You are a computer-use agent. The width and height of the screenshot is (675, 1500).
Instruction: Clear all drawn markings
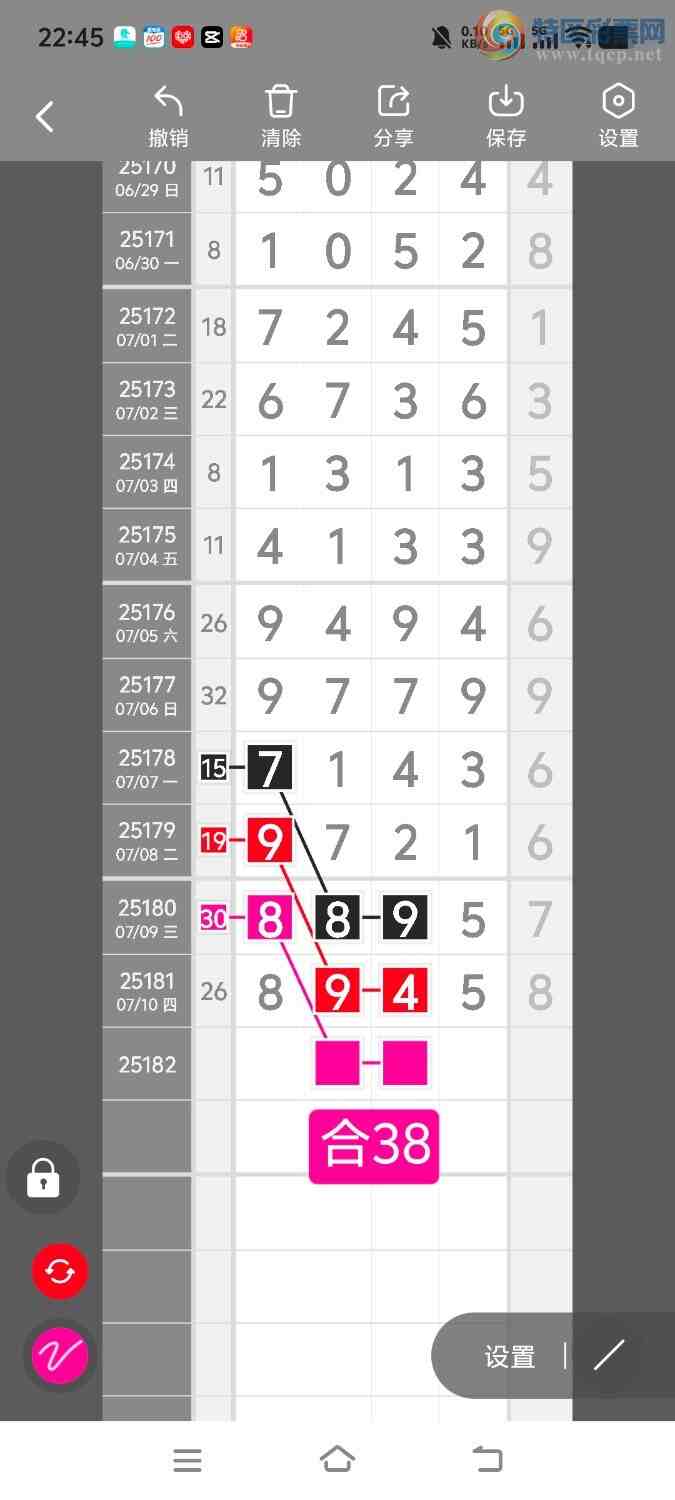281,117
